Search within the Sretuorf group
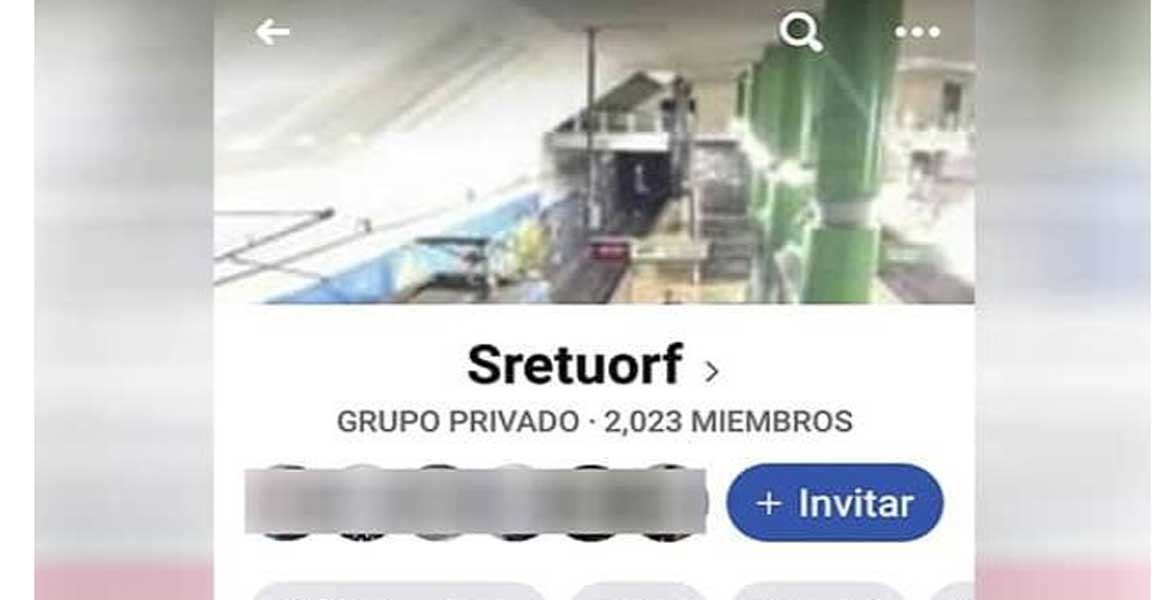The image size is (1170, 600). (800, 33)
